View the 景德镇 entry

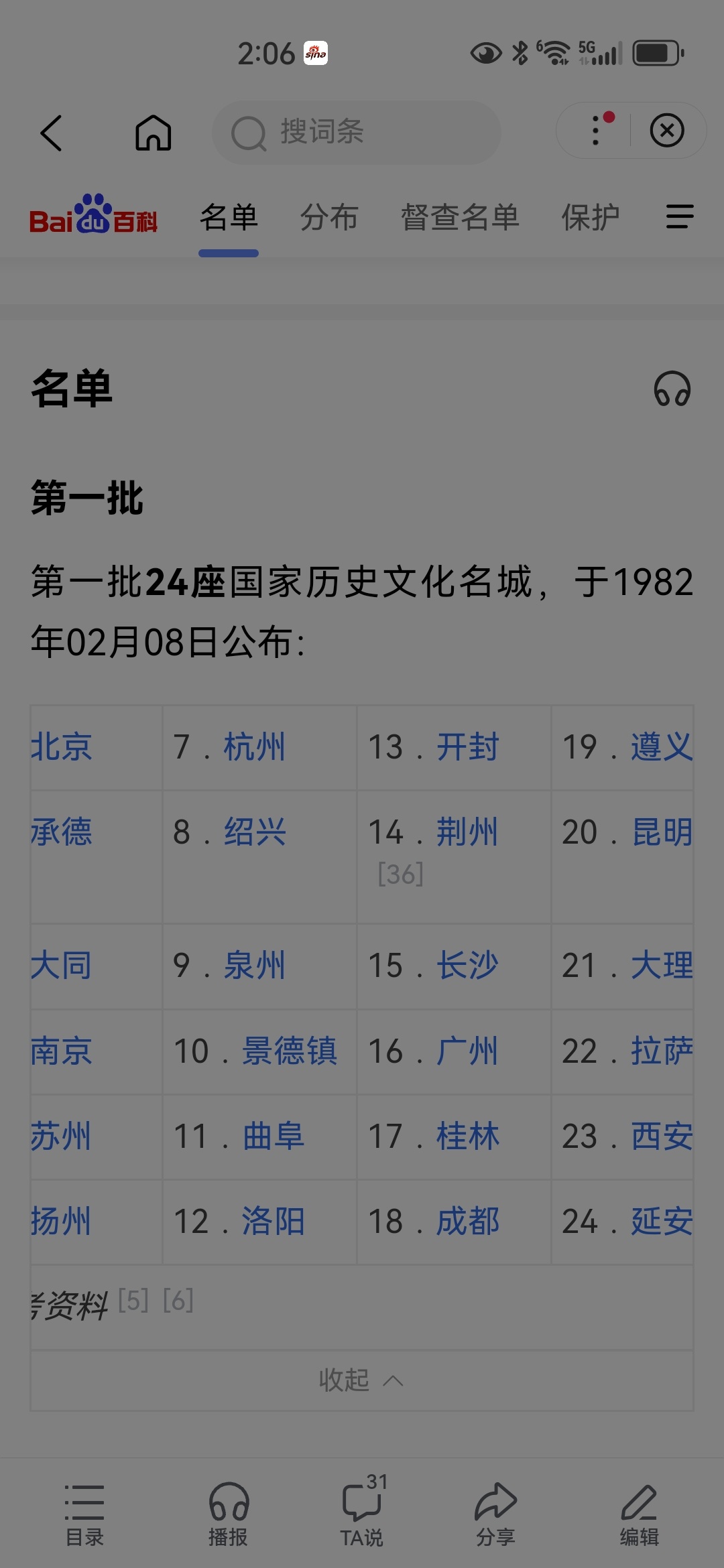coord(289,1051)
